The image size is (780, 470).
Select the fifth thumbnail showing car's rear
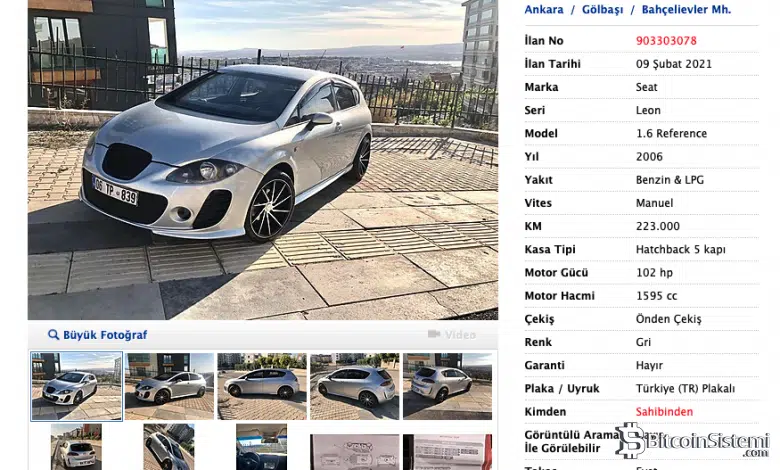pyautogui.click(x=447, y=386)
